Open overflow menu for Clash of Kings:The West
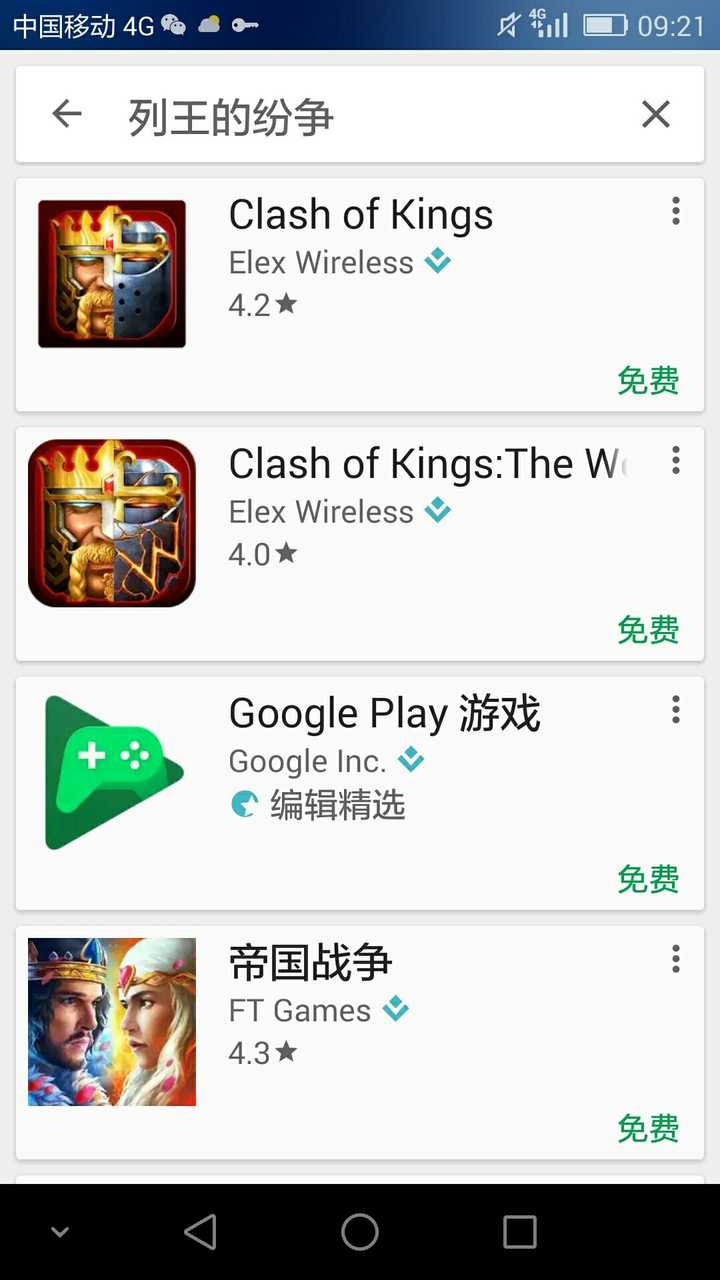Viewport: 720px width, 1280px height. coord(676,460)
